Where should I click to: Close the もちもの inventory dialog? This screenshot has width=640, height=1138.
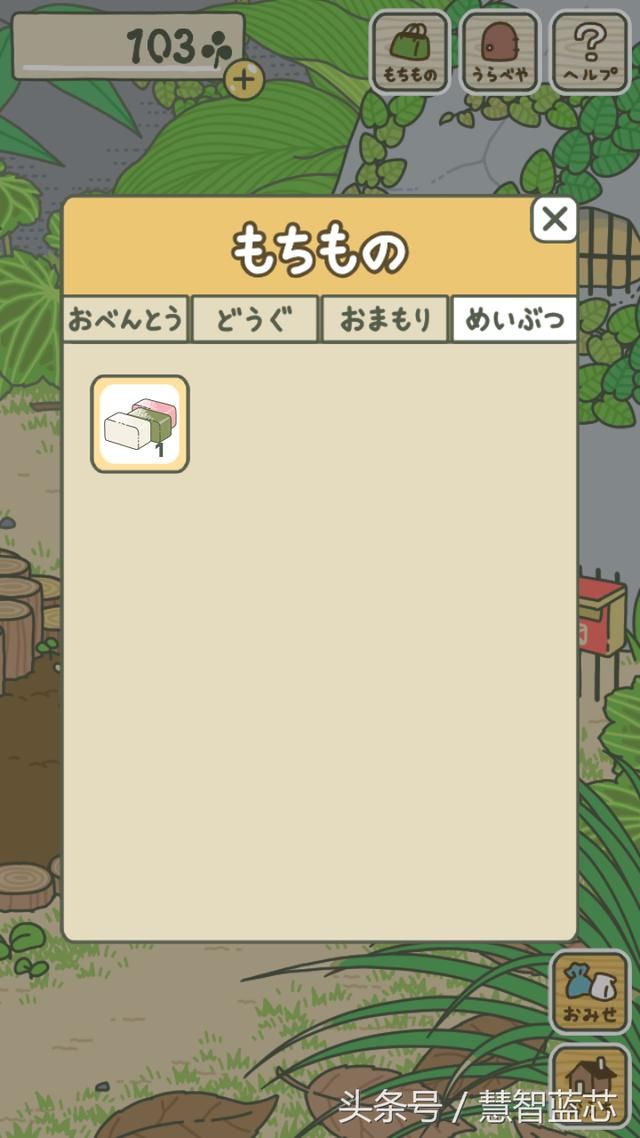pyautogui.click(x=554, y=219)
